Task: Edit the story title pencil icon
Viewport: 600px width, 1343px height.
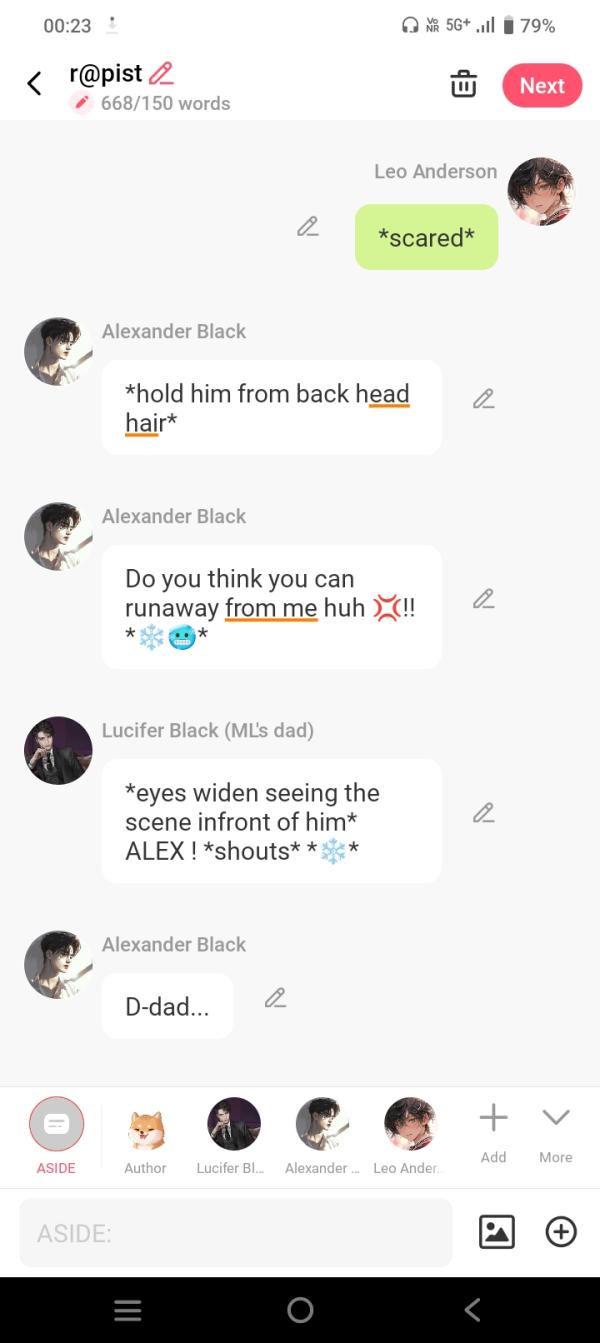Action: point(161,74)
